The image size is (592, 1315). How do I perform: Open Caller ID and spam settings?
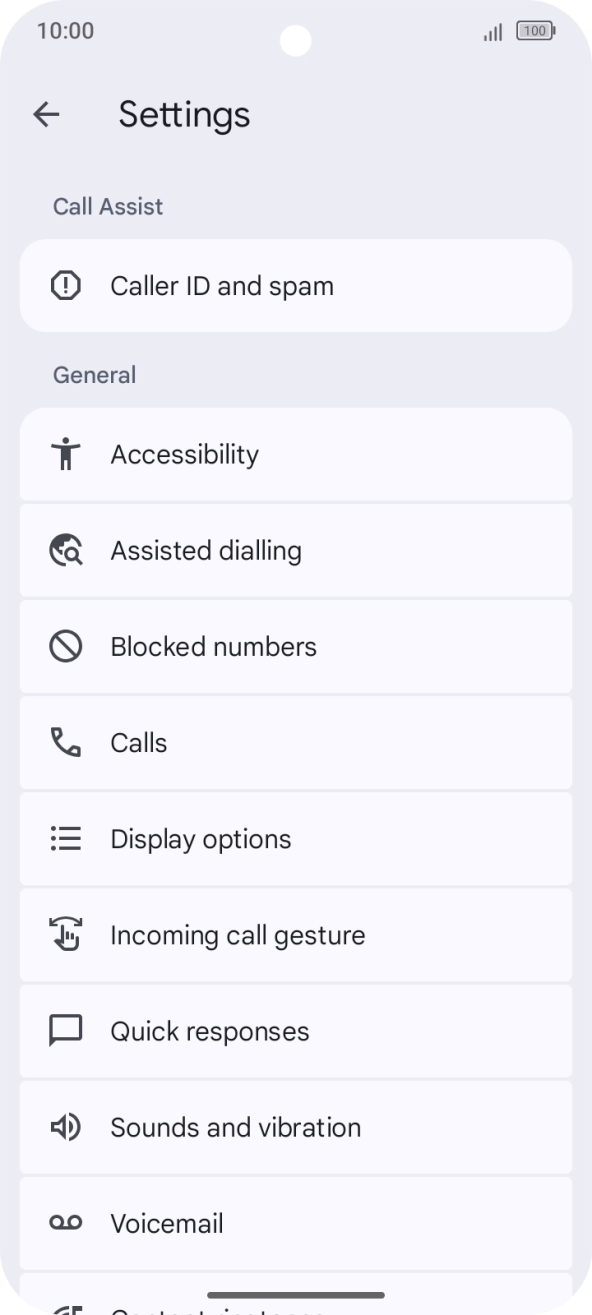click(296, 286)
